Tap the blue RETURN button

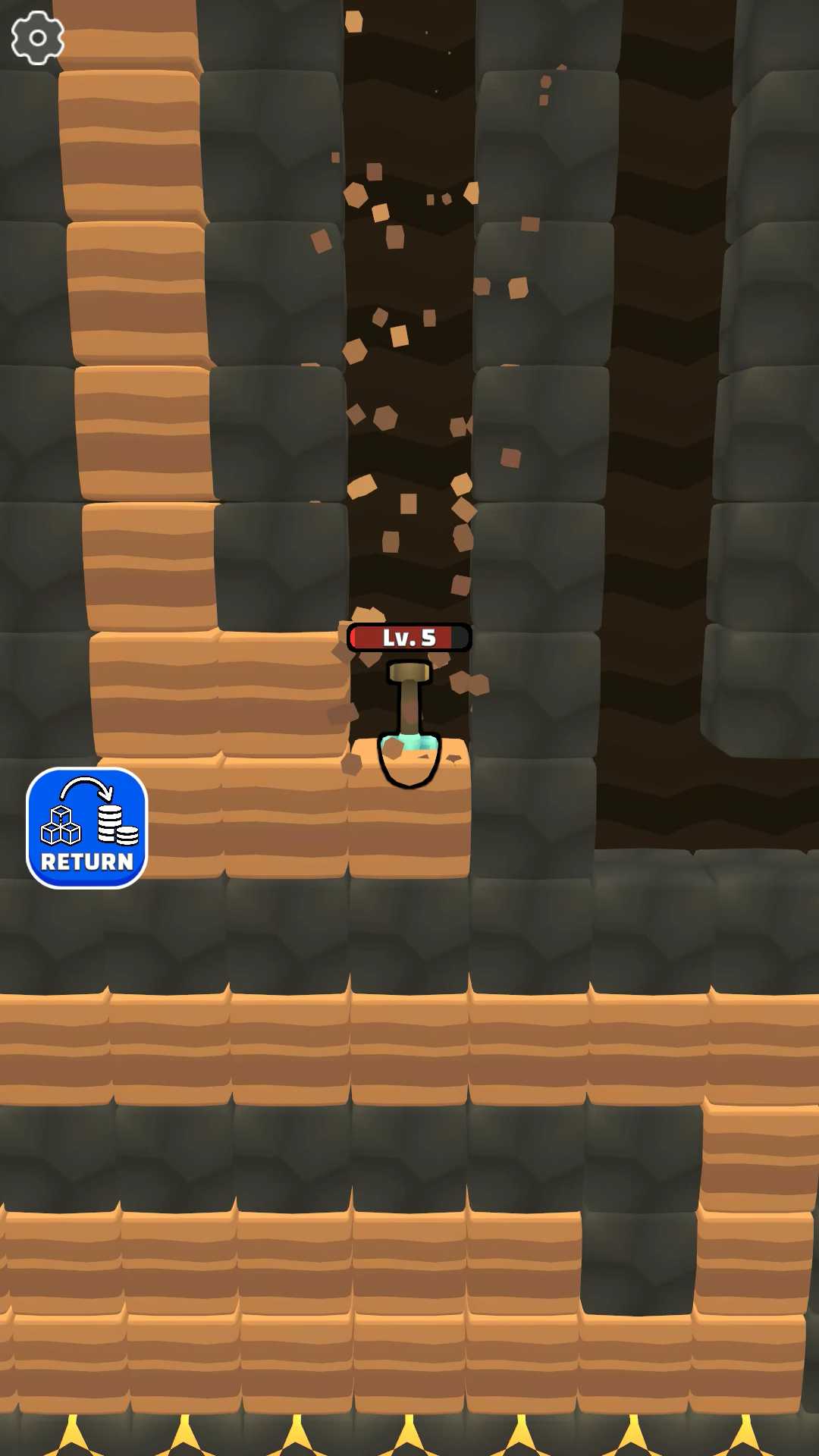coord(86,828)
